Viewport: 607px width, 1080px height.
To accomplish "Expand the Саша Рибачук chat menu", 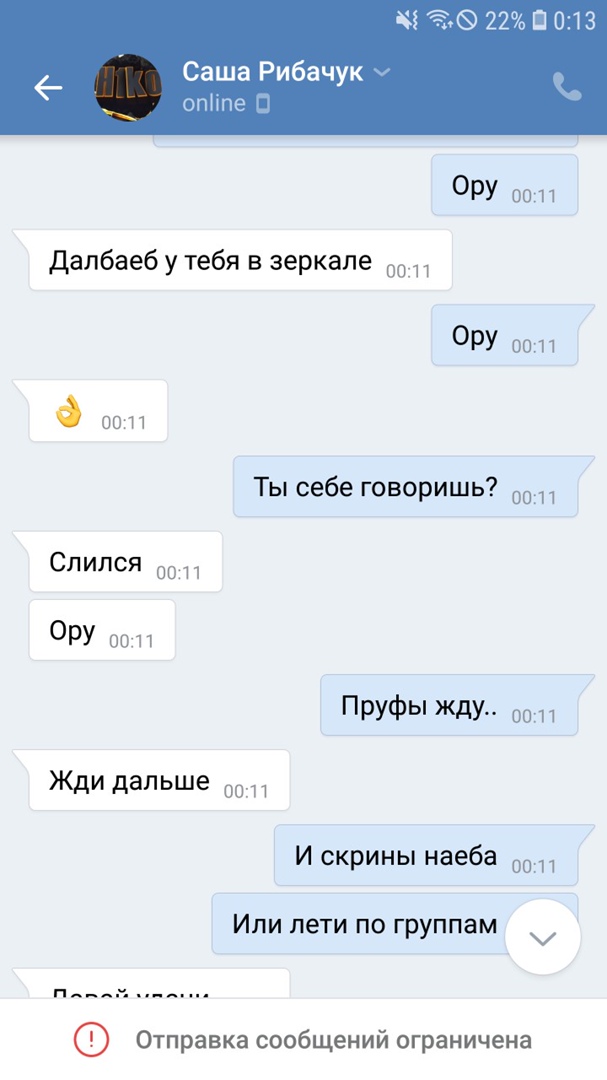I will [381, 73].
